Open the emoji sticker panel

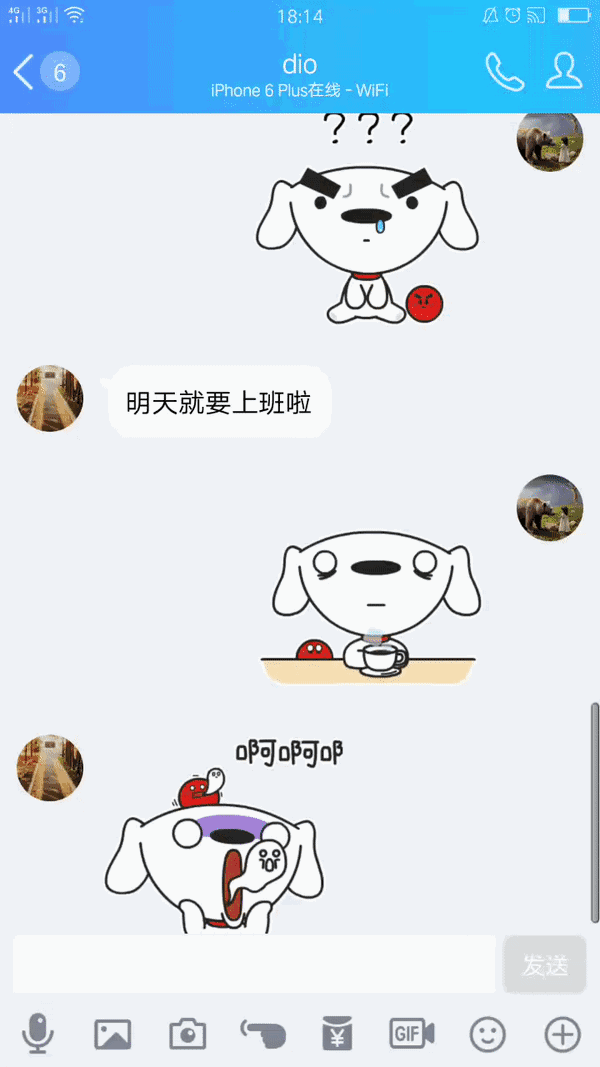(x=488, y=1033)
